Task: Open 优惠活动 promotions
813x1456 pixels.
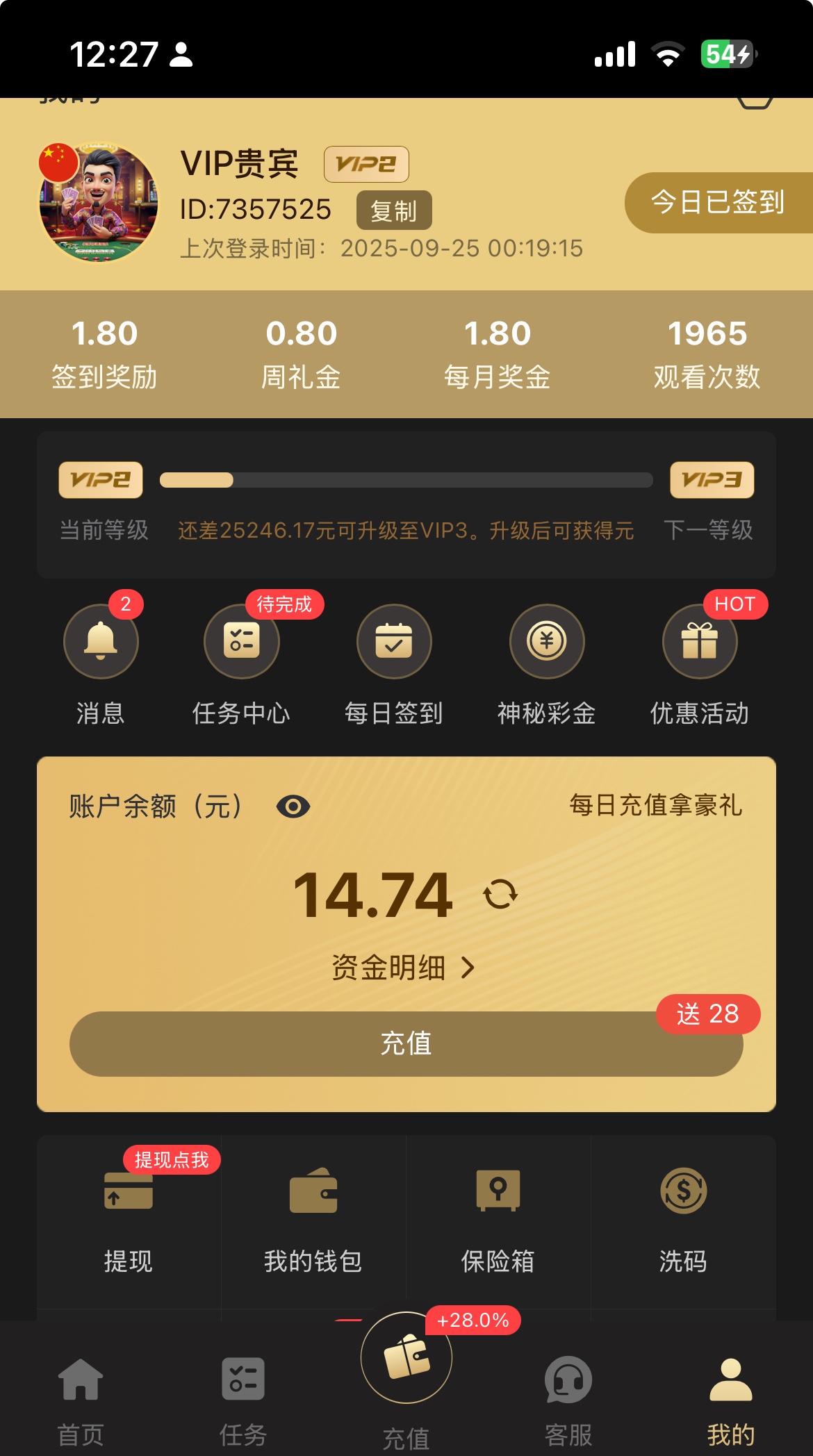Action: pos(700,641)
